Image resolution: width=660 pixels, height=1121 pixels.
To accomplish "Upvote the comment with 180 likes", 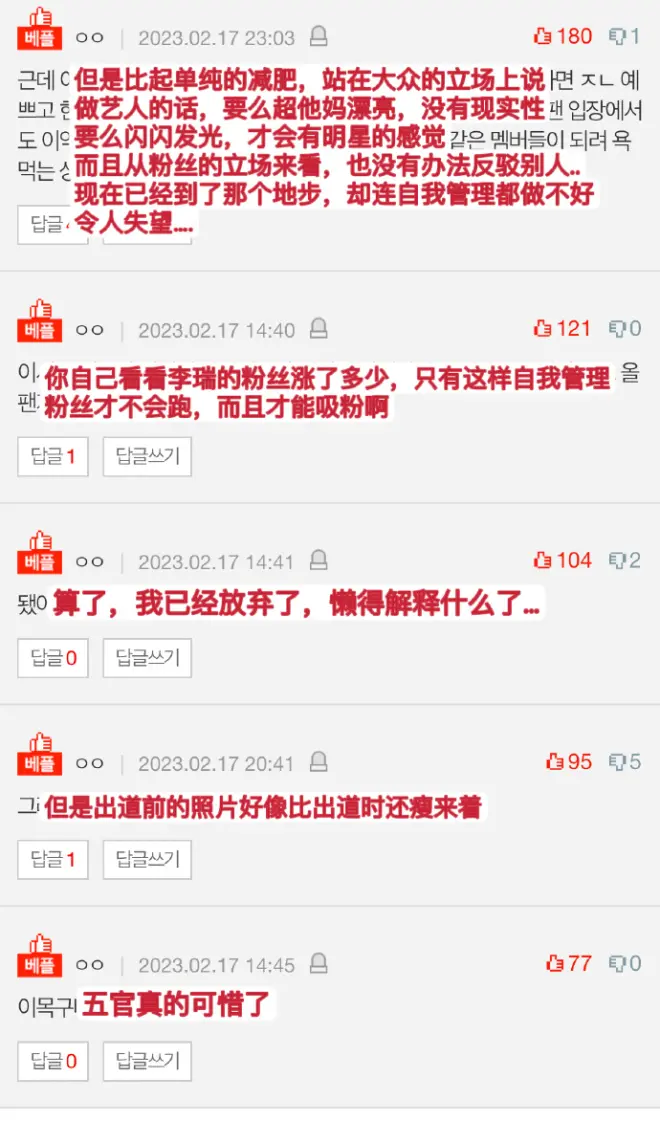I will click(562, 37).
